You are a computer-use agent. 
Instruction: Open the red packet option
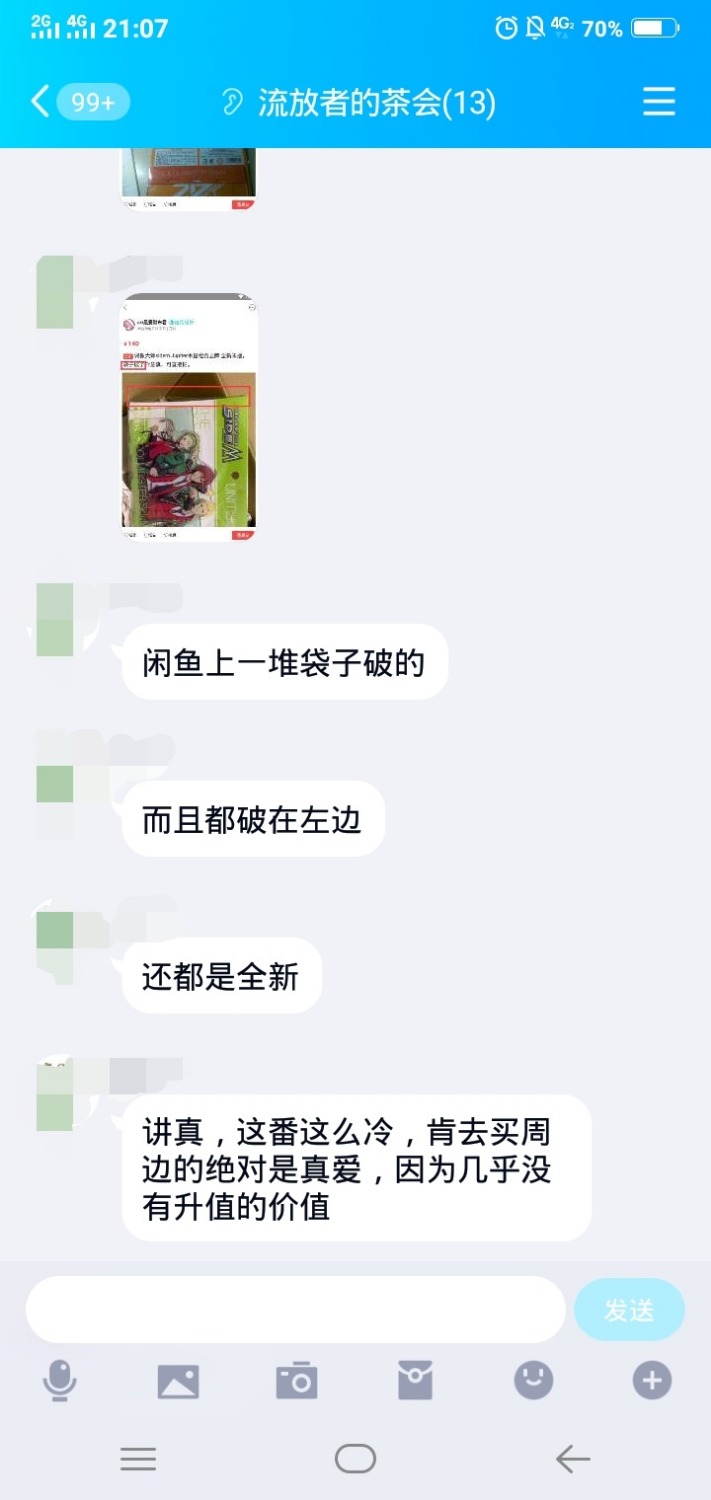click(415, 1381)
